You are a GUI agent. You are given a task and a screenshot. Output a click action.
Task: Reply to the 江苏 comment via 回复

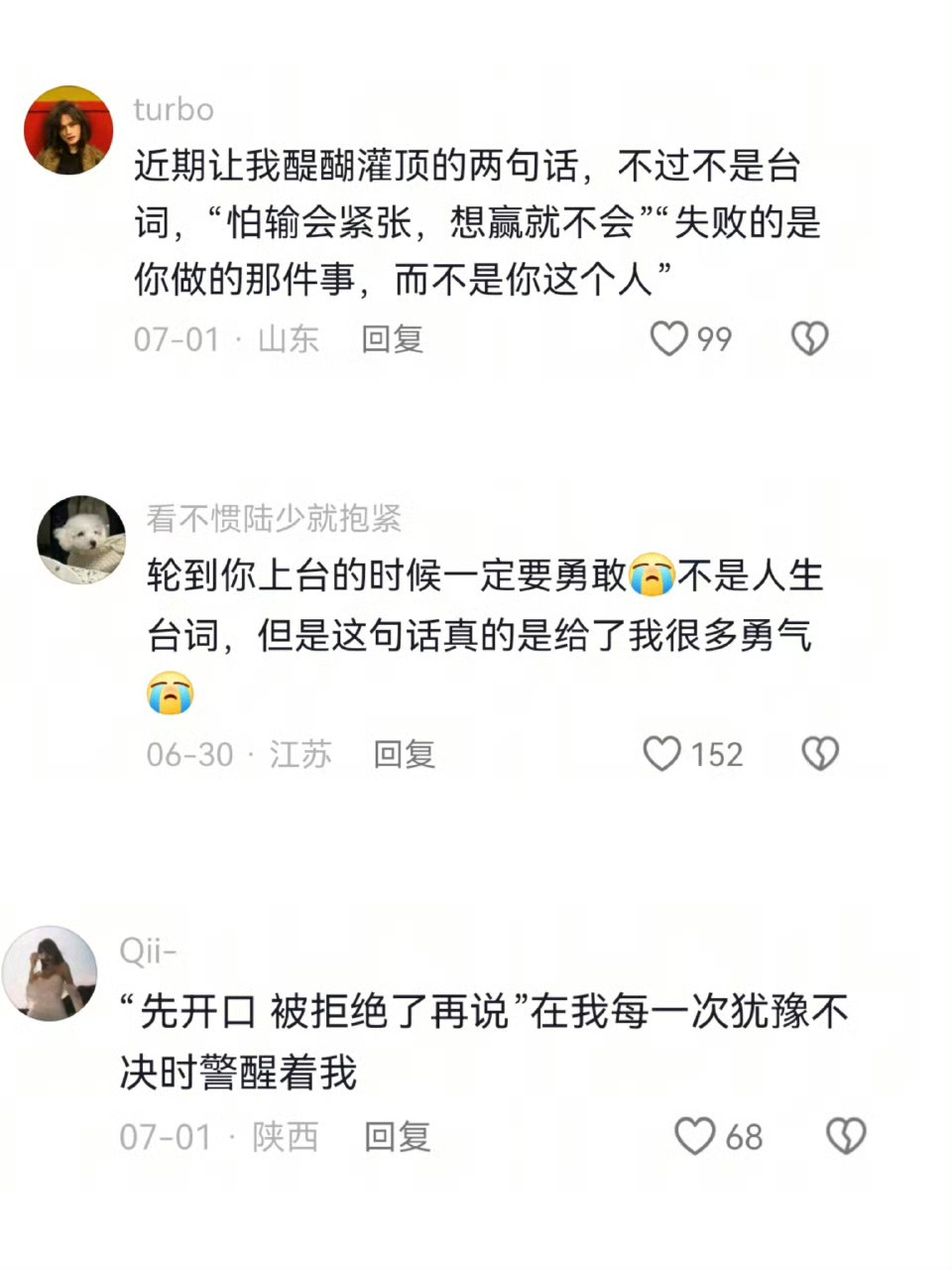[404, 754]
